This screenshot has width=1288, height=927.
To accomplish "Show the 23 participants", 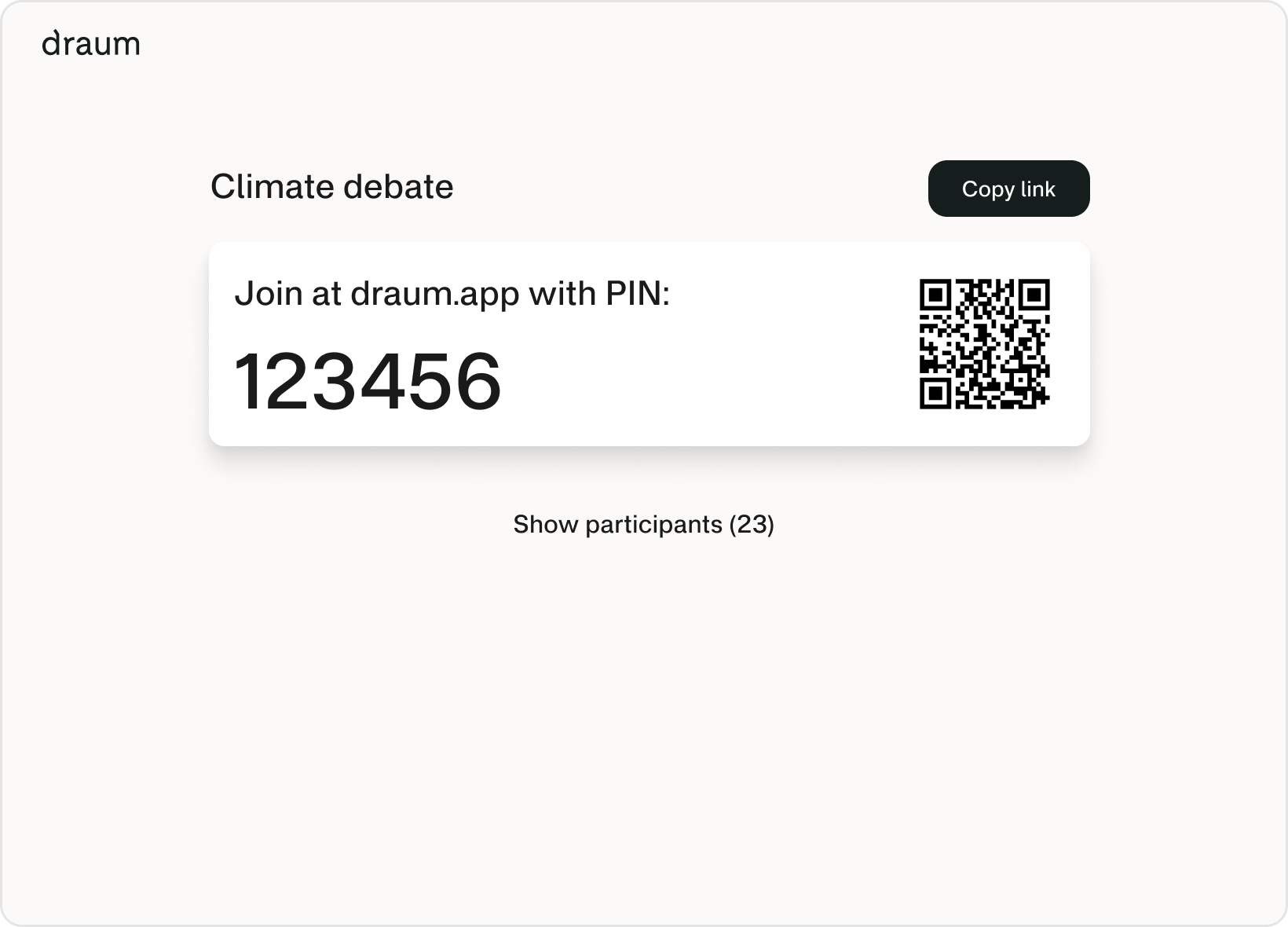I will tap(643, 524).
